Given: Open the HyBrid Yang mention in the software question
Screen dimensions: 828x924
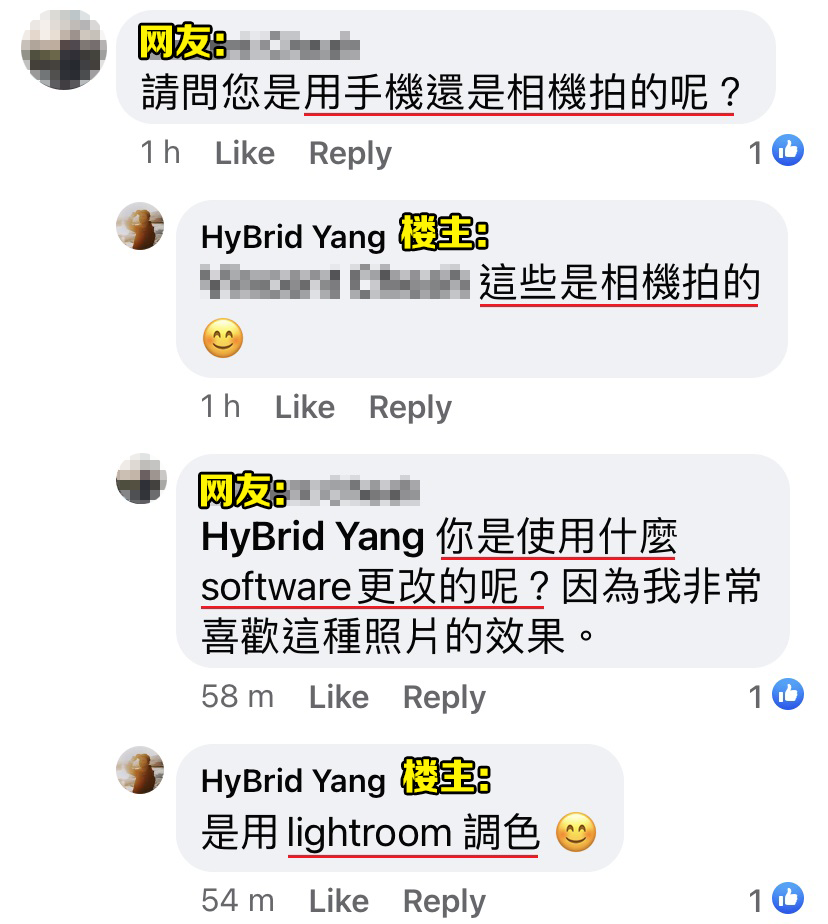Looking at the screenshot, I should pos(313,538).
